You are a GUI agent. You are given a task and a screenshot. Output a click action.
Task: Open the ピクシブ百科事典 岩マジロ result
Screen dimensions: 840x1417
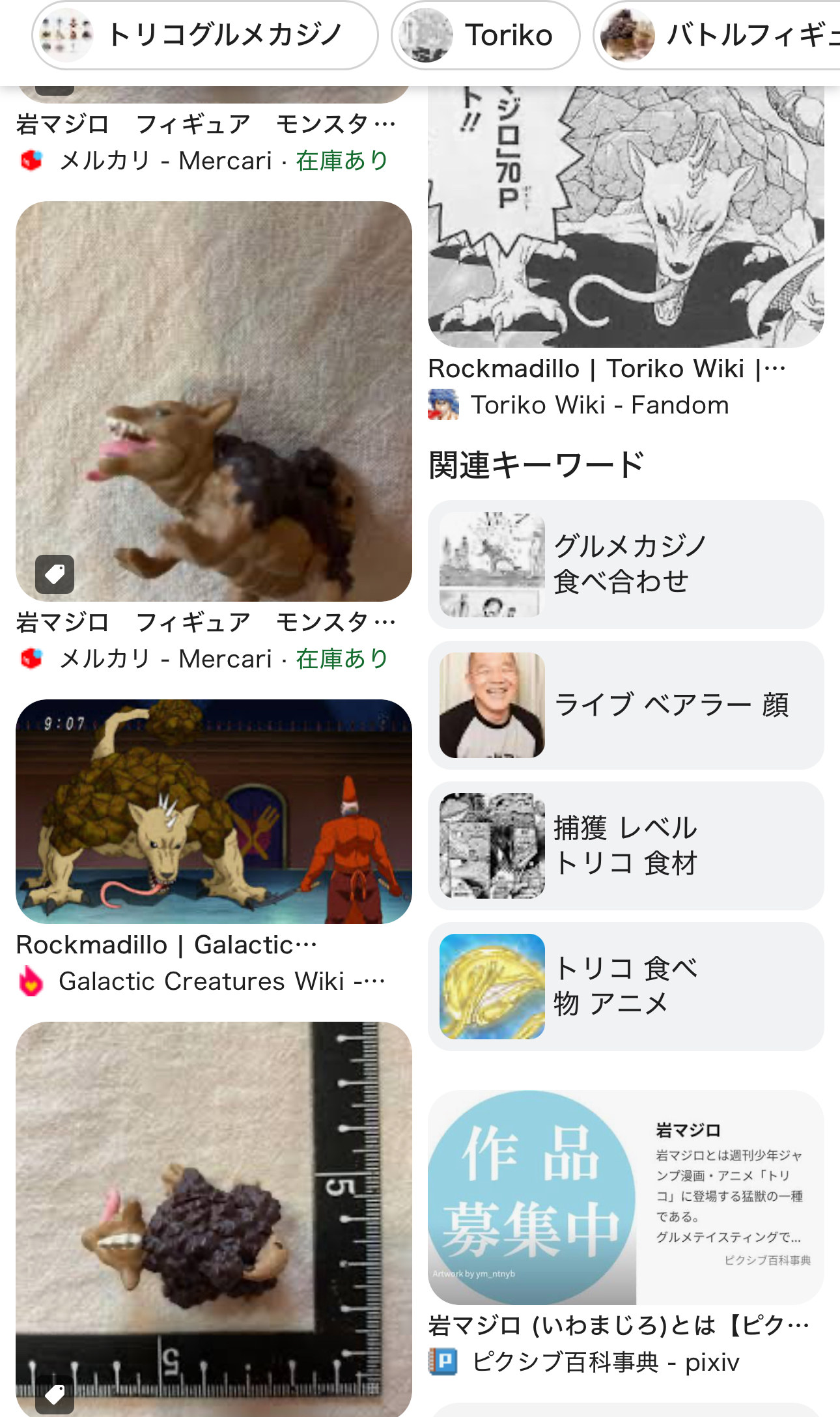pyautogui.click(x=625, y=1197)
